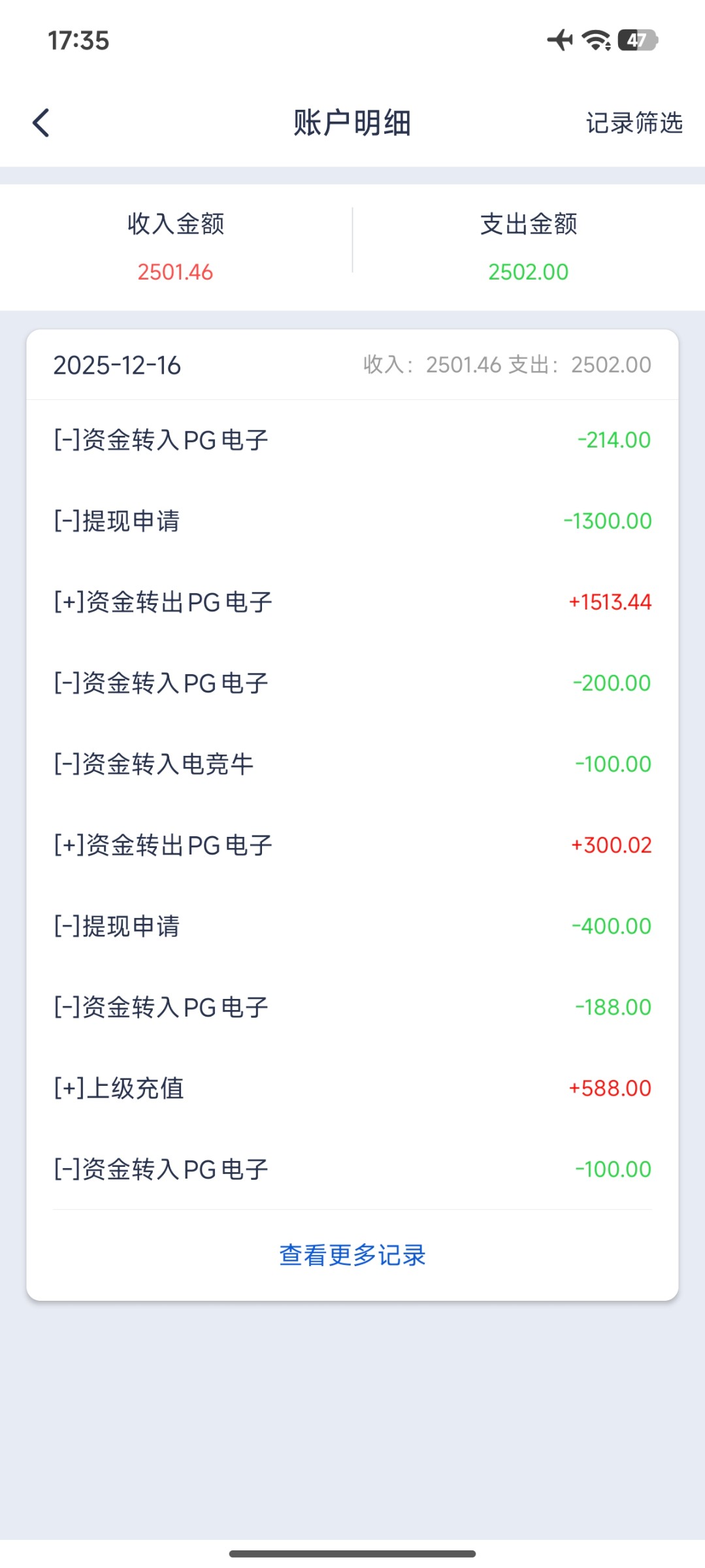The width and height of the screenshot is (705, 1568).
Task: Open the -1300.00 提现申请 record
Action: coord(352,521)
